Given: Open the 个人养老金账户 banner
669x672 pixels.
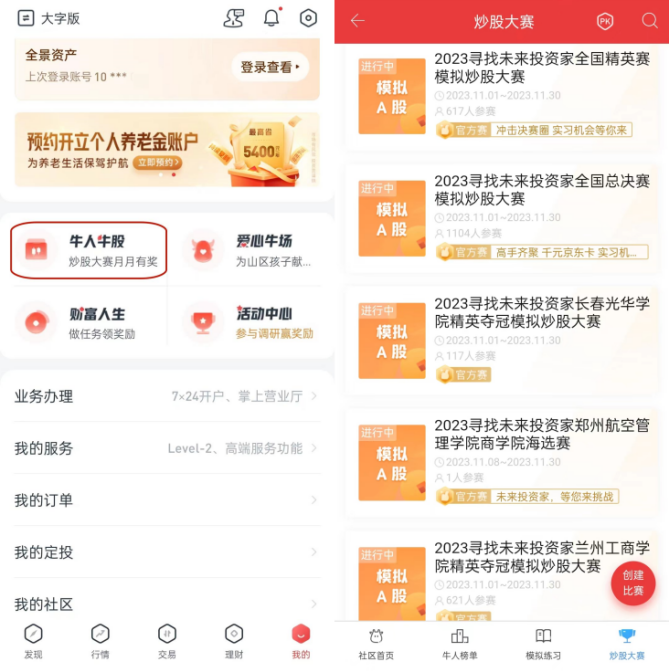Looking at the screenshot, I should tap(167, 150).
